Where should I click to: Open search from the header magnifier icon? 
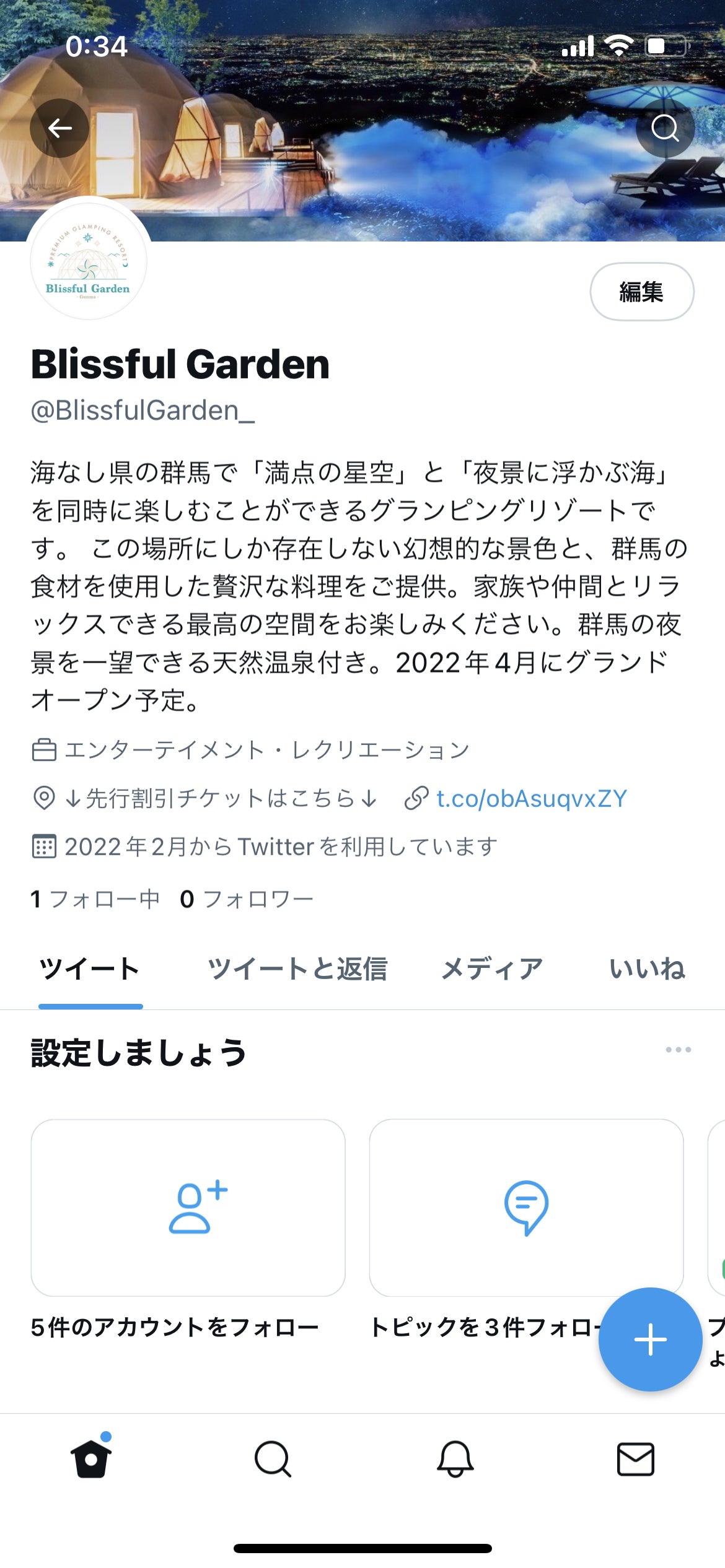pos(665,128)
